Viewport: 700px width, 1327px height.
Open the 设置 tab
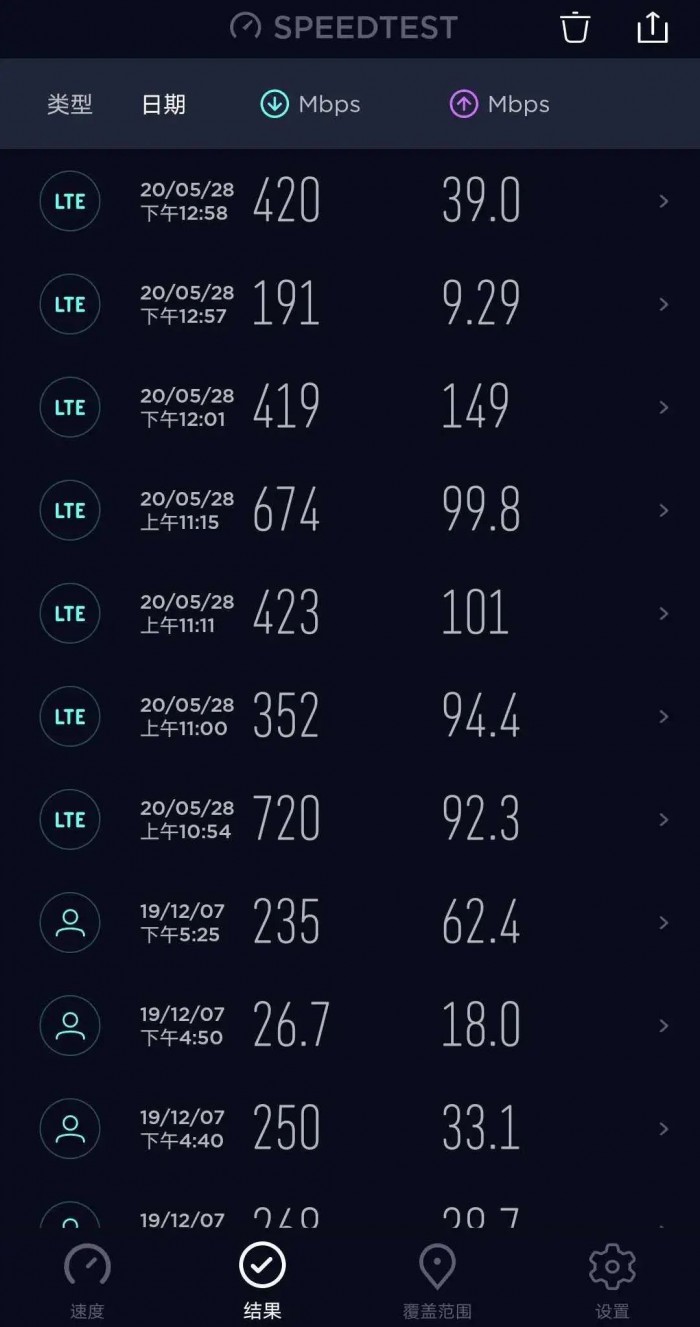(x=612, y=1281)
